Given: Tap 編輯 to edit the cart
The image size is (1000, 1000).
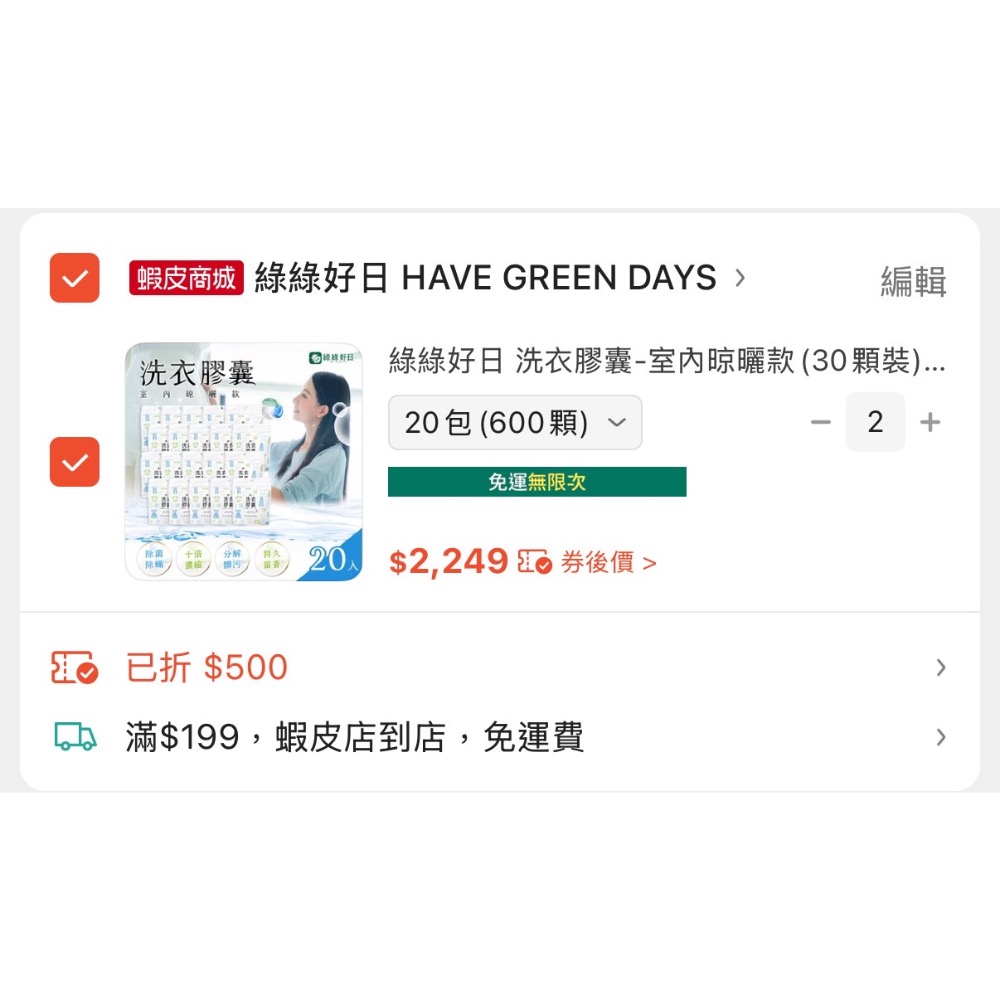Looking at the screenshot, I should tap(912, 282).
